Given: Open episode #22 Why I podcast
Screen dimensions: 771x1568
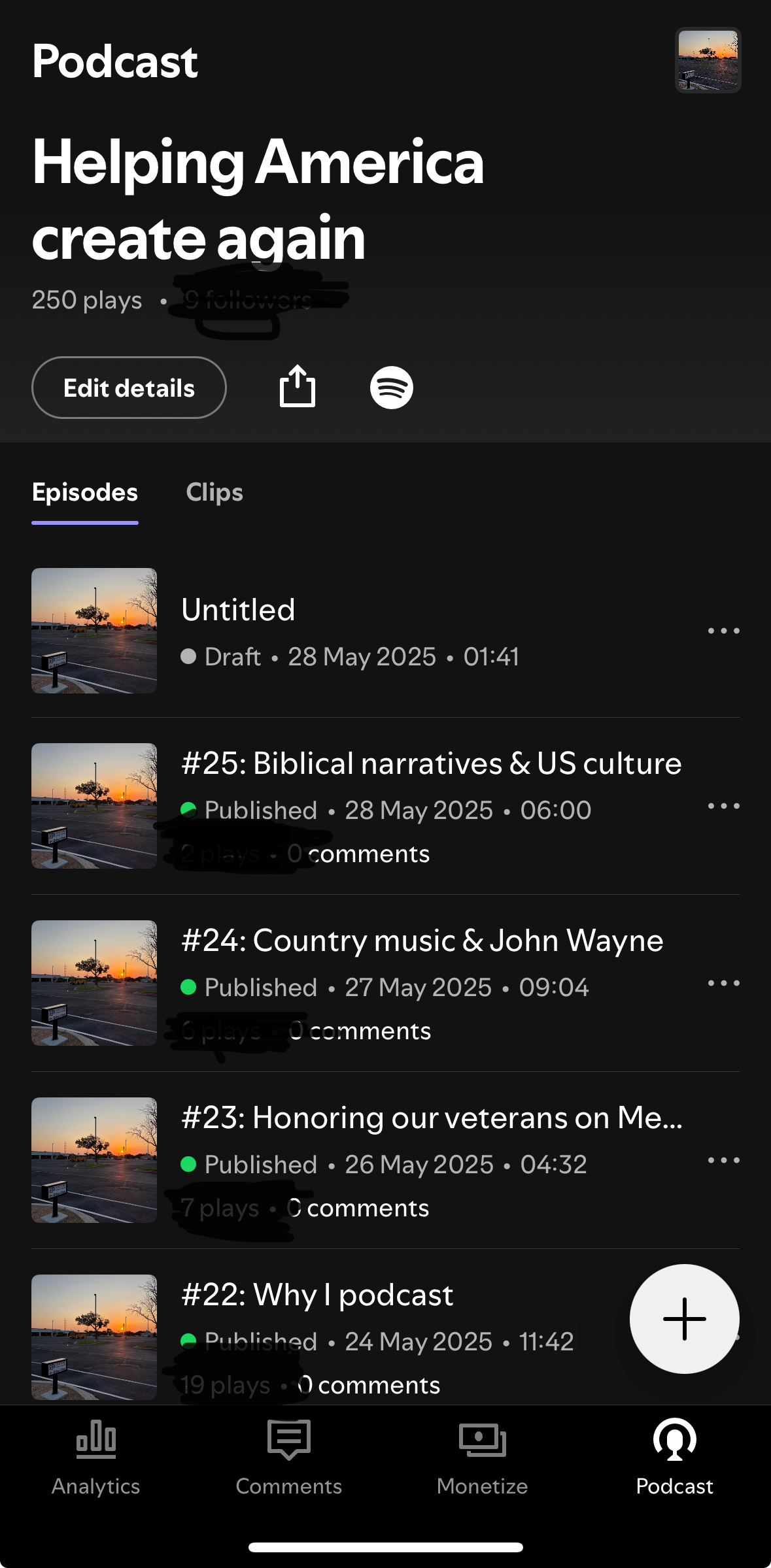Looking at the screenshot, I should point(317,1295).
